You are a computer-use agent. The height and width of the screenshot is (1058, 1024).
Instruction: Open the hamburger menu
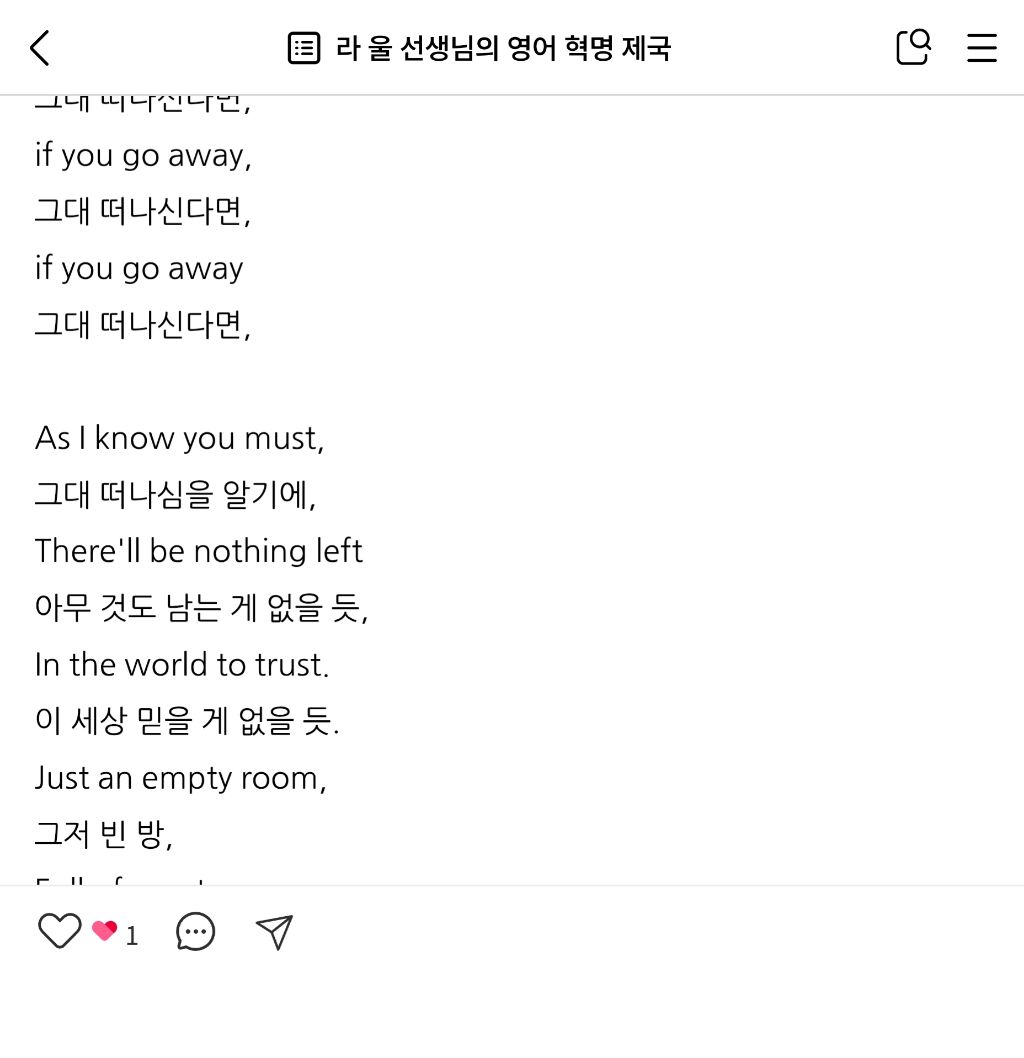(x=982, y=48)
